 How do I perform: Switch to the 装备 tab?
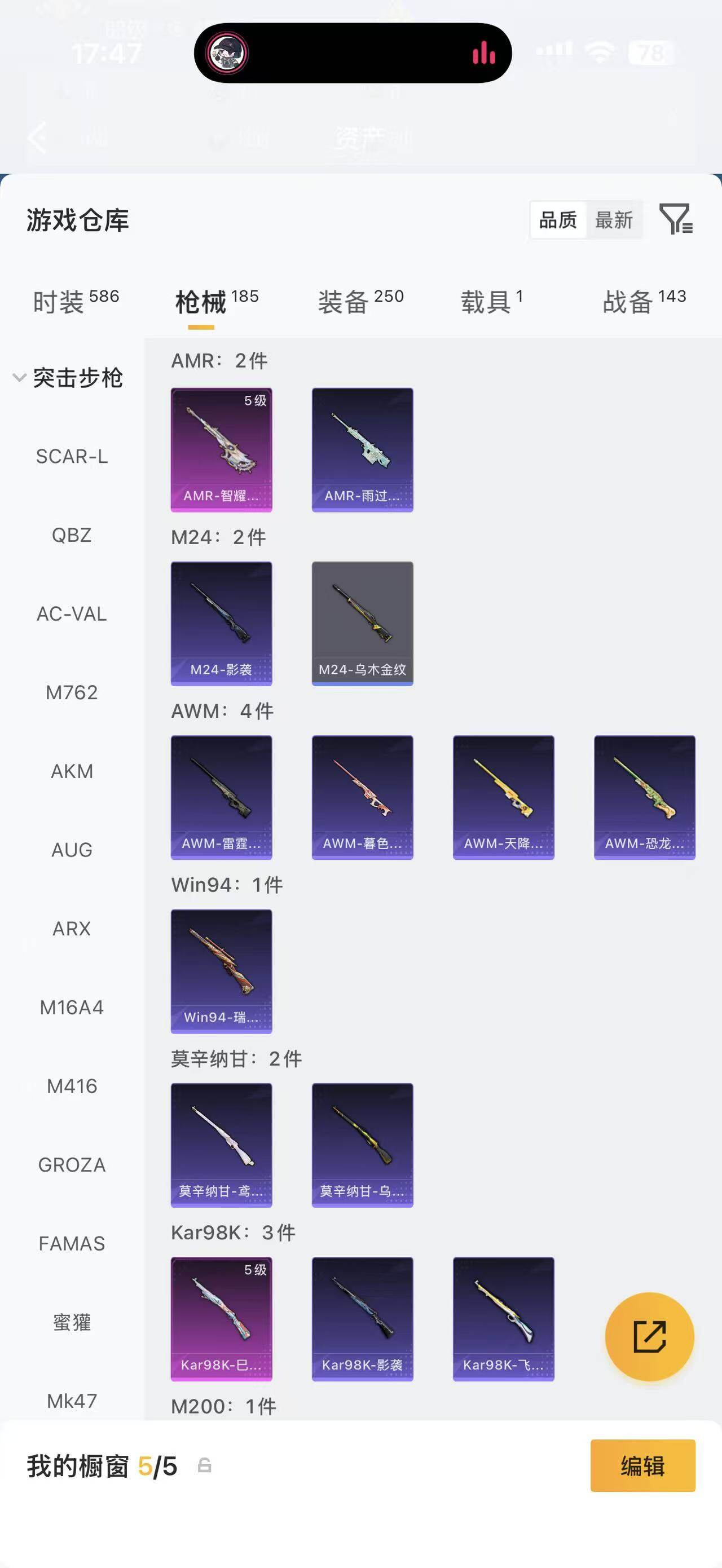pyautogui.click(x=360, y=301)
